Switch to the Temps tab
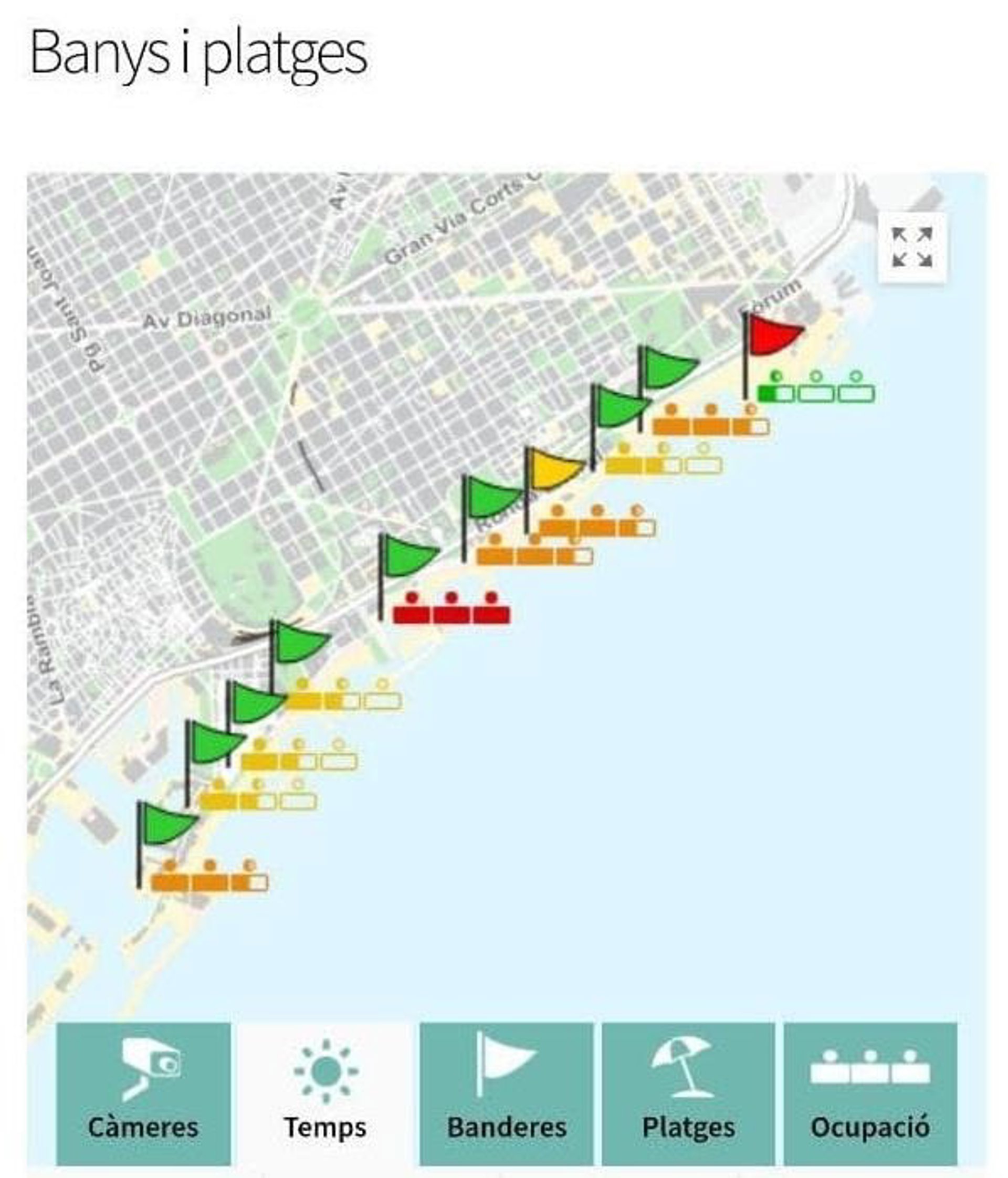Viewport: 1008px width, 1178px height. tap(325, 1096)
